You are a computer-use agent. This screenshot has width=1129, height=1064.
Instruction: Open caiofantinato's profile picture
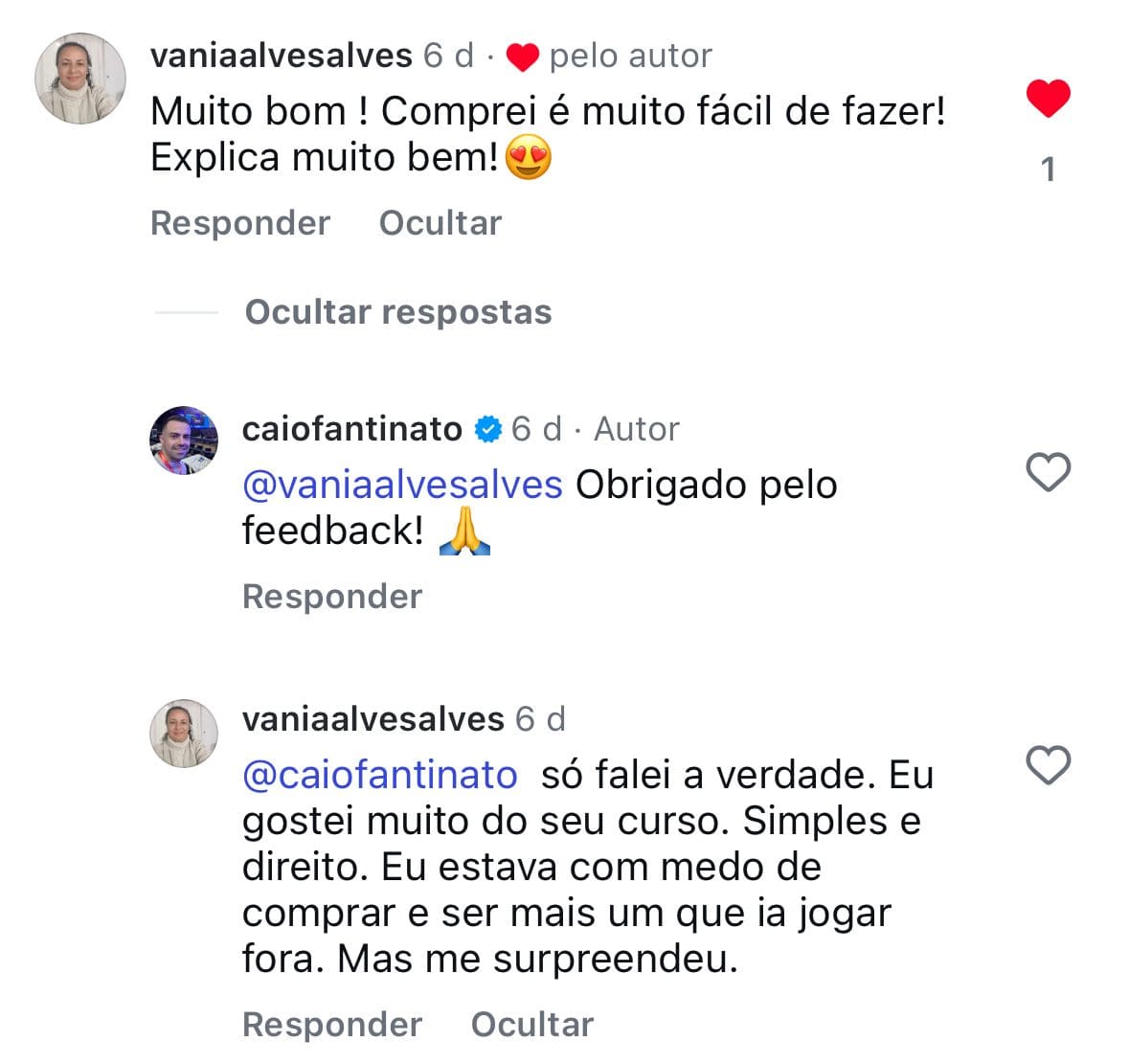click(184, 441)
